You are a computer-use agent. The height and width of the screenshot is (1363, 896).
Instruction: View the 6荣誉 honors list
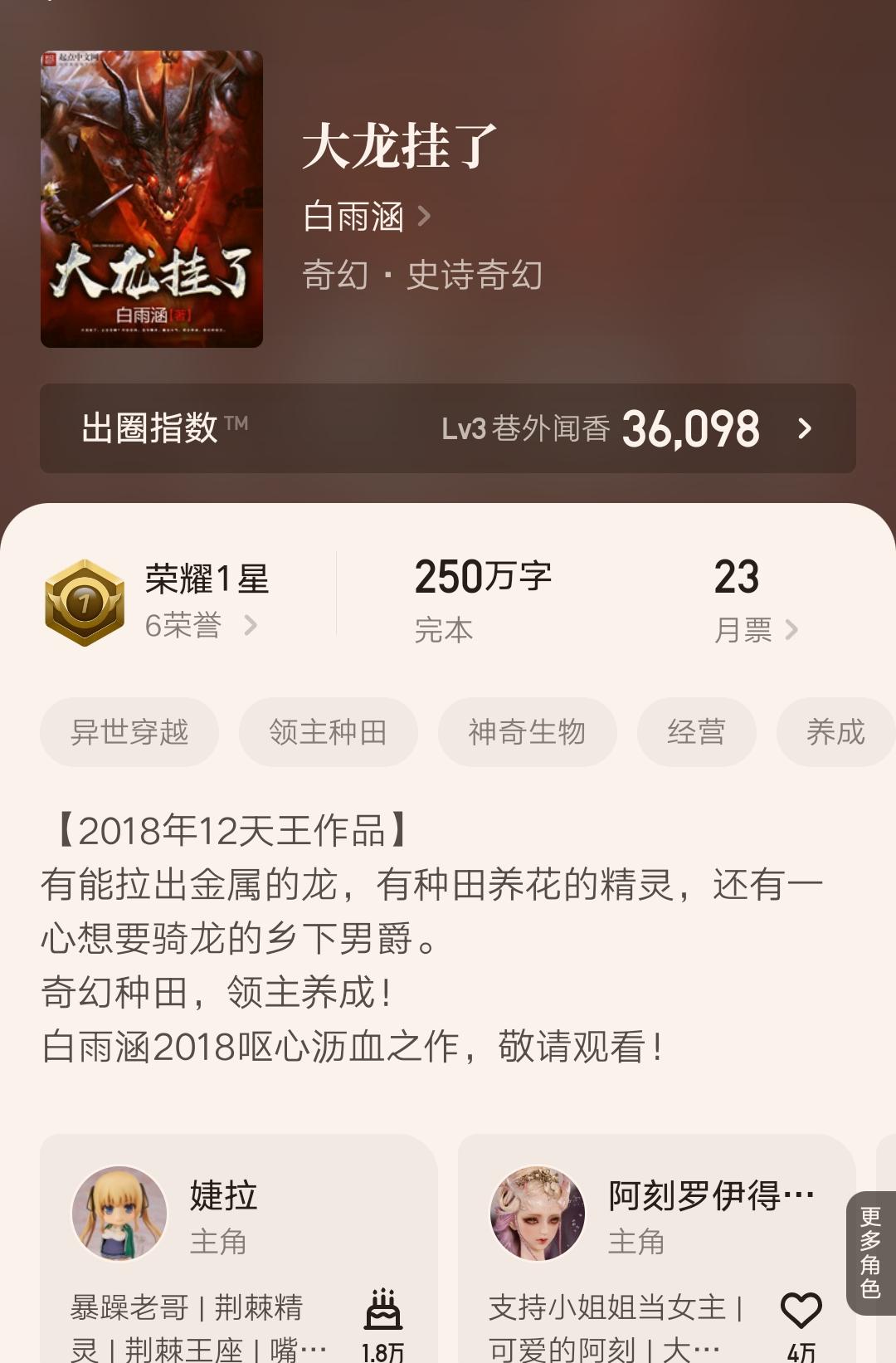pos(199,625)
